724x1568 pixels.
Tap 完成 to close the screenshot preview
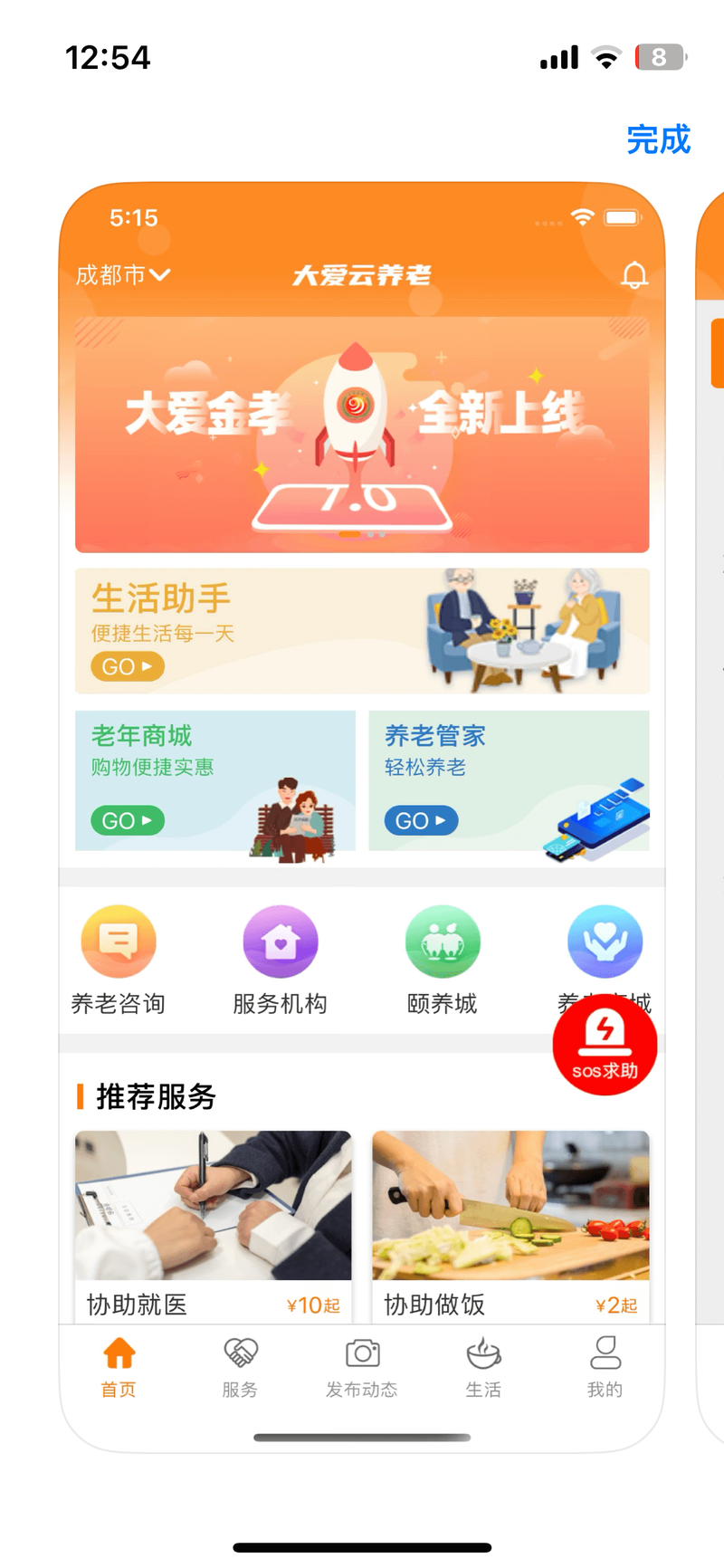pos(659,140)
